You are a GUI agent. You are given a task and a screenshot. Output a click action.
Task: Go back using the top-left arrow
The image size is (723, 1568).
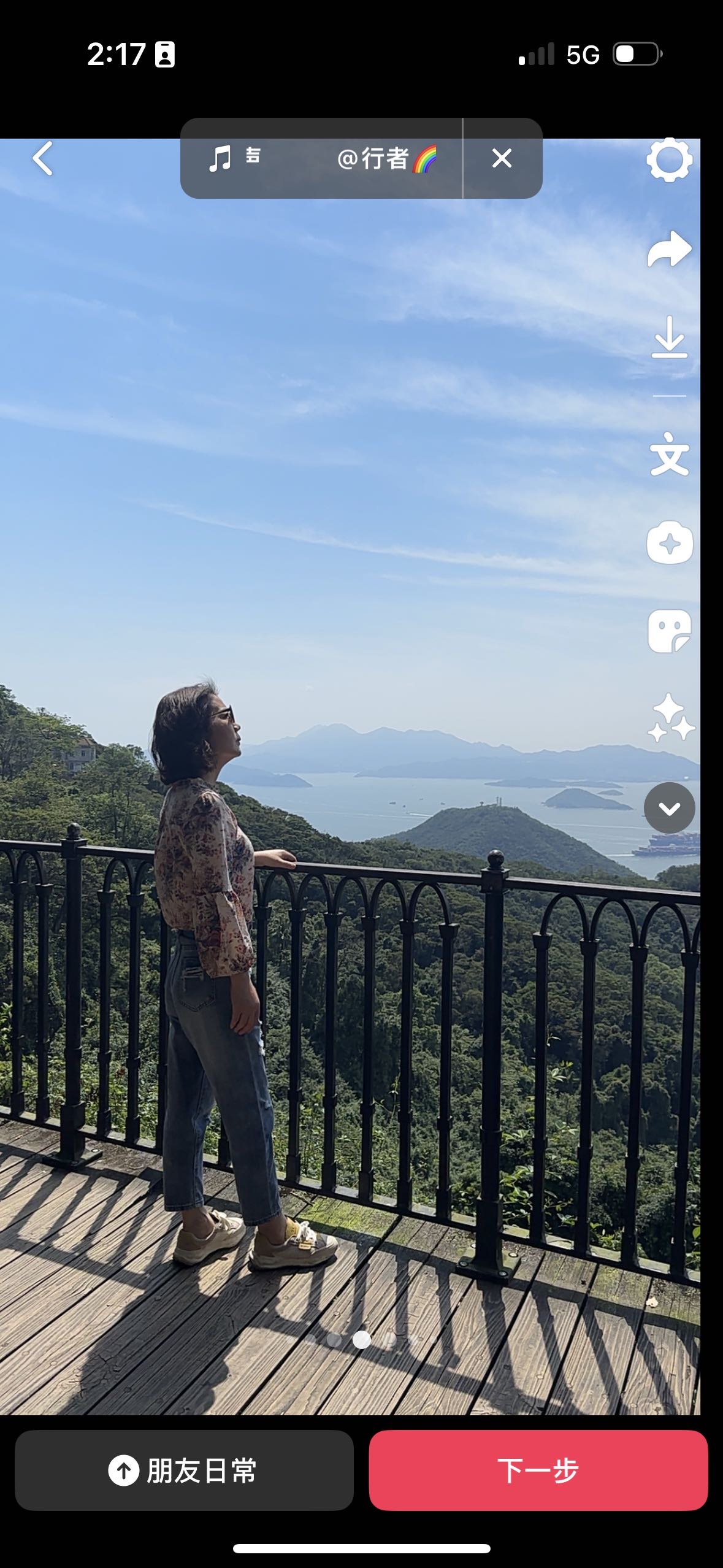coord(43,158)
